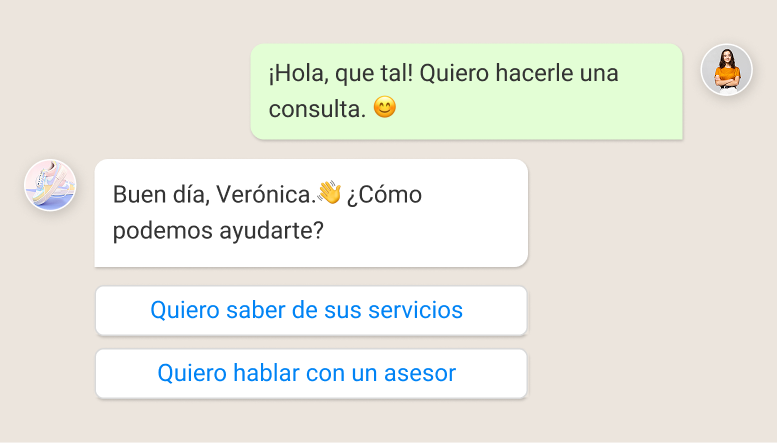Choose 'Quiero hablar con un asesor' option
The width and height of the screenshot is (777, 443).
tap(310, 373)
